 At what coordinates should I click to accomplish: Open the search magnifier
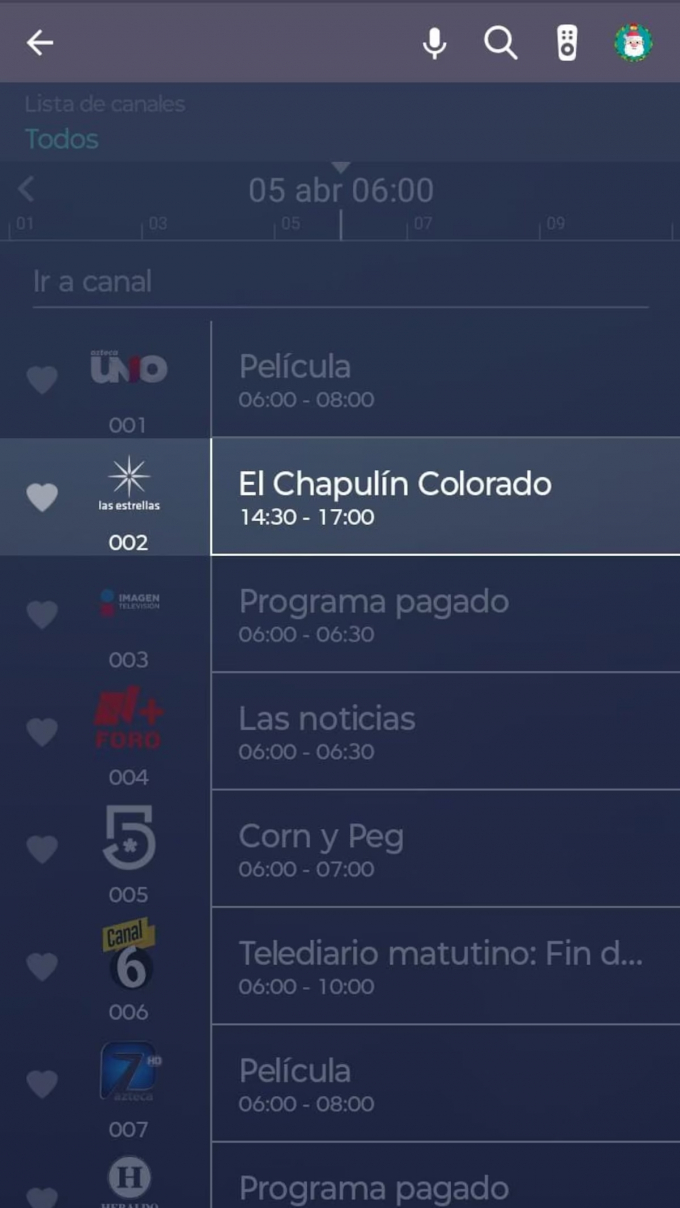[500, 43]
